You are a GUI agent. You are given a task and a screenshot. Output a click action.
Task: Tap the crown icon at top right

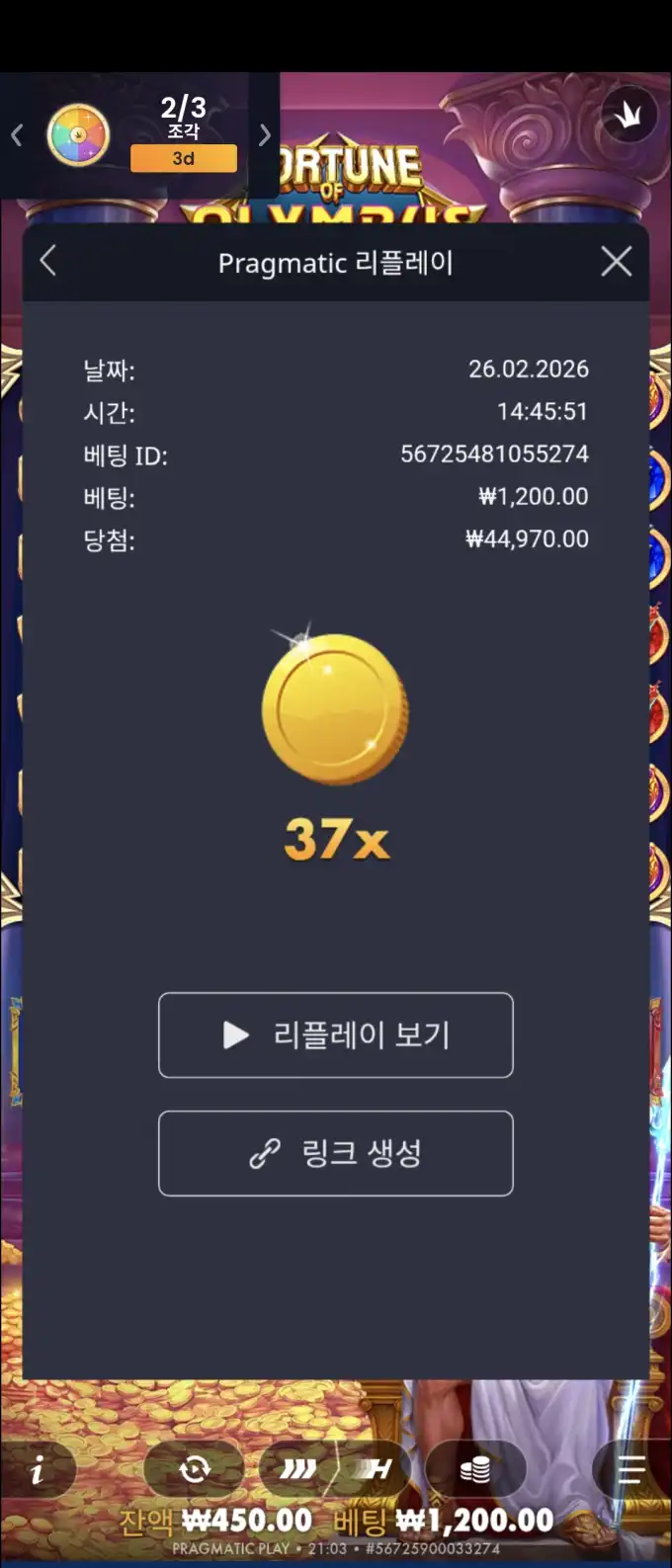pos(629,117)
